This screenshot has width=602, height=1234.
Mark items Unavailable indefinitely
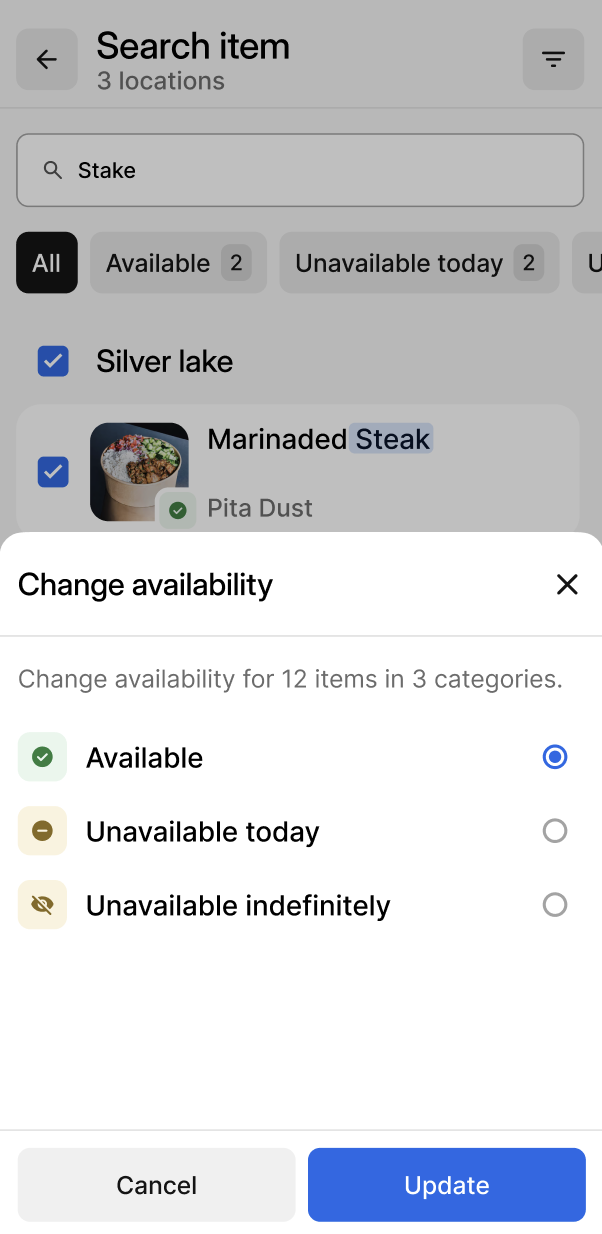(554, 905)
